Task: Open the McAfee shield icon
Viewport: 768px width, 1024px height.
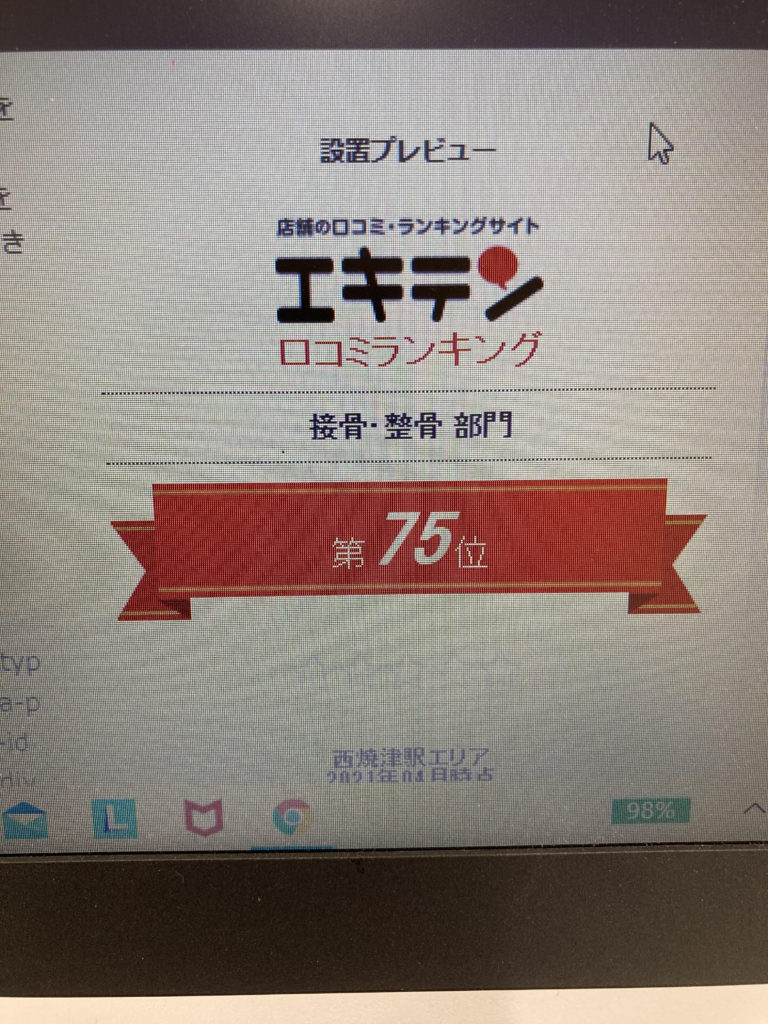Action: (203, 820)
